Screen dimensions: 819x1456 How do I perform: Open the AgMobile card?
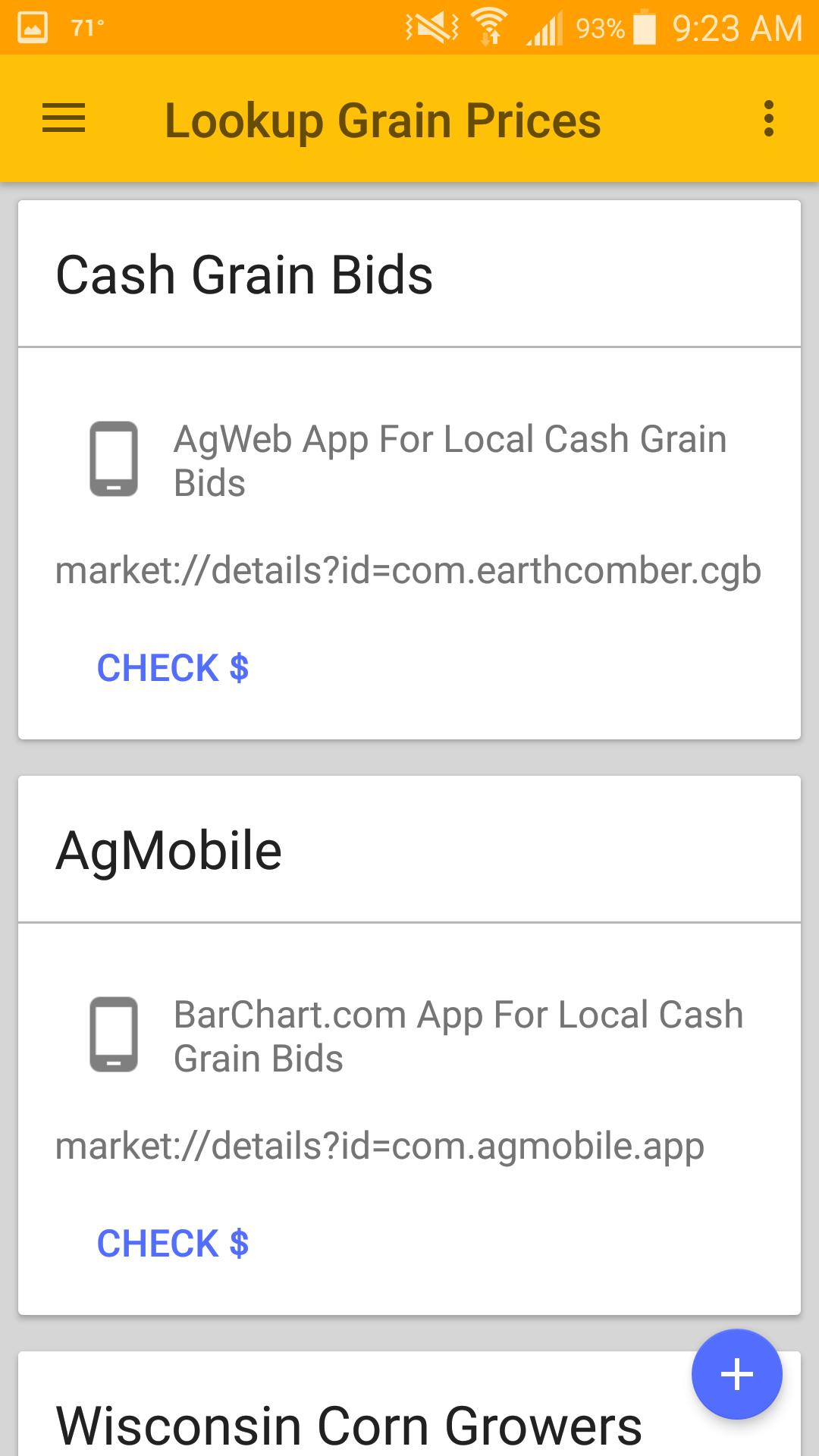click(x=409, y=1045)
